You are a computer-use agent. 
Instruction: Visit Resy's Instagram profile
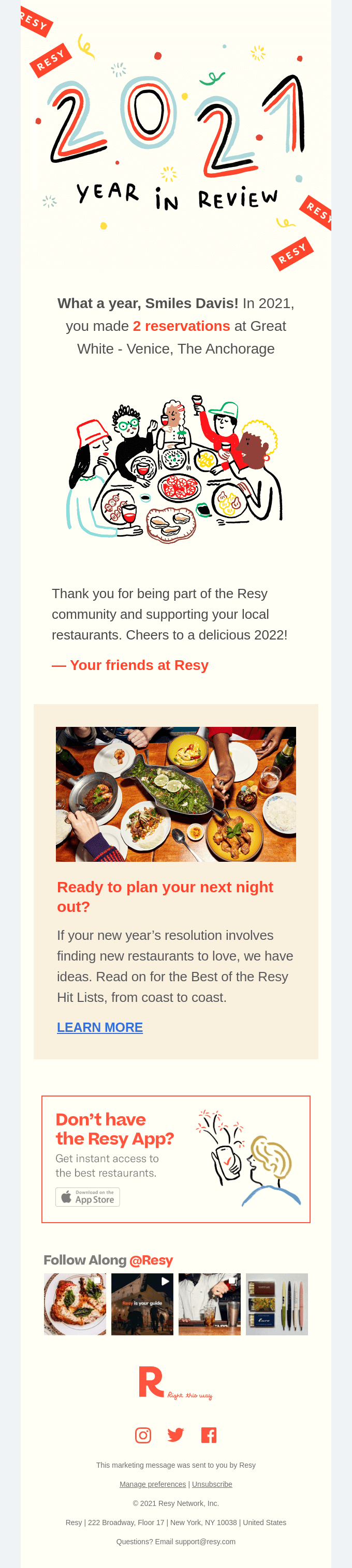click(x=143, y=1435)
